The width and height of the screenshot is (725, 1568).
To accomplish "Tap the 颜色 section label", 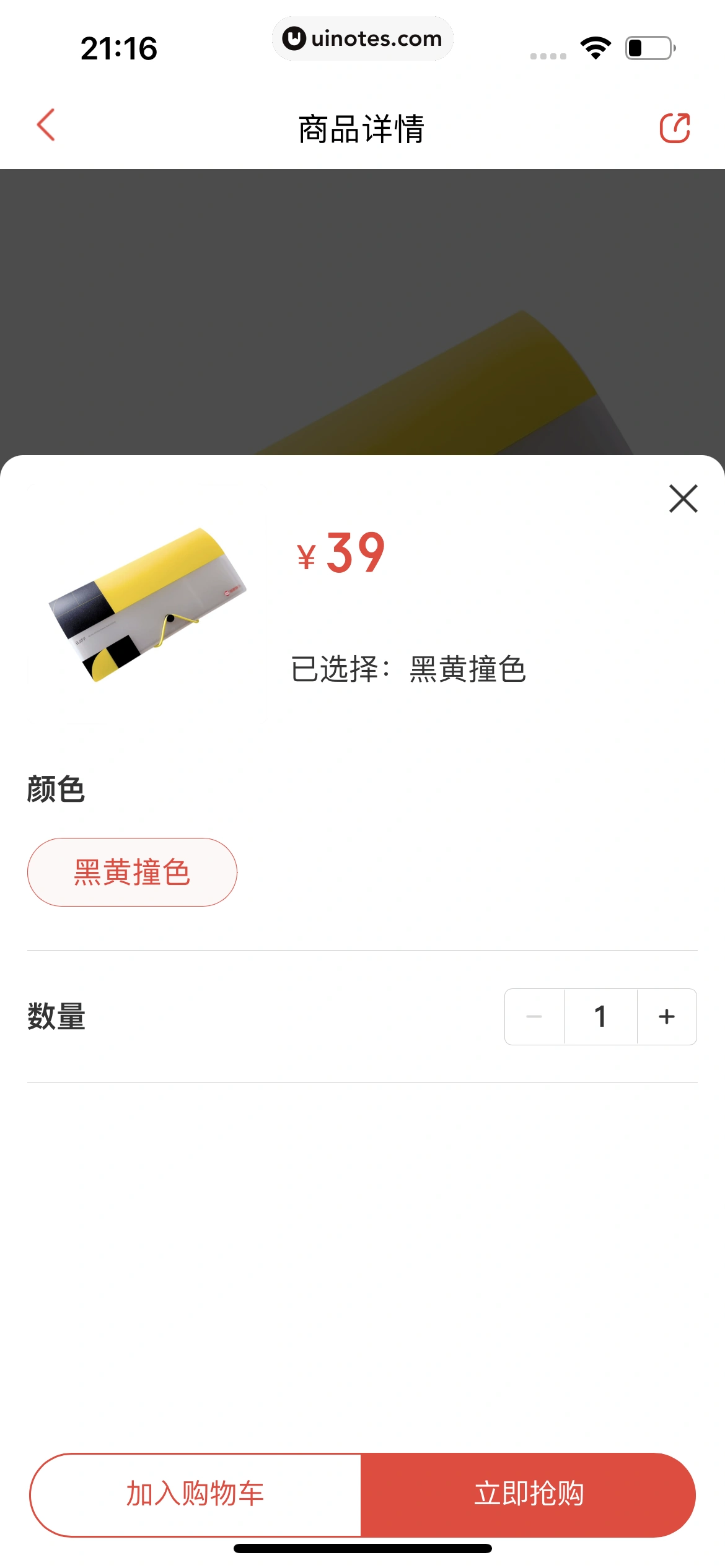I will tap(57, 786).
